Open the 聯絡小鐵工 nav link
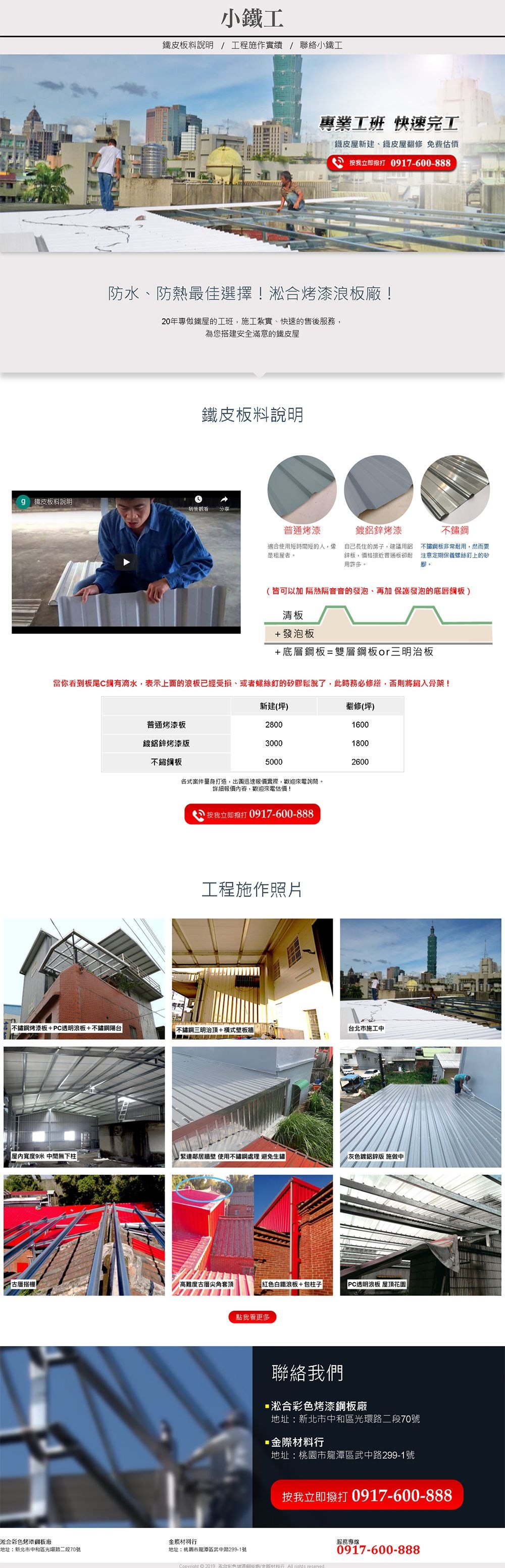This screenshot has height=1568, width=505. (x=321, y=45)
